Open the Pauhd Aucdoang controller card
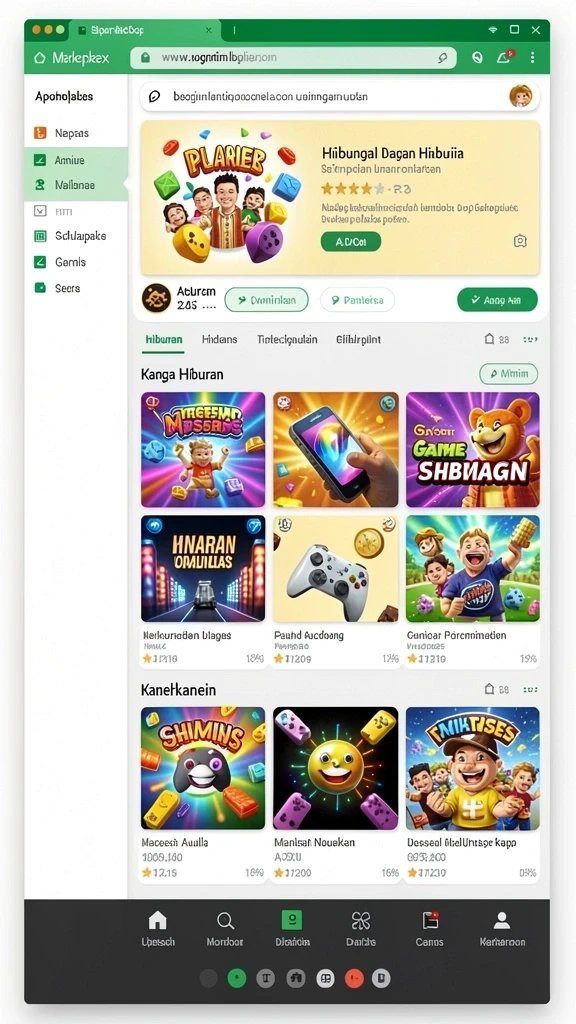The image size is (576, 1024). pyautogui.click(x=336, y=591)
